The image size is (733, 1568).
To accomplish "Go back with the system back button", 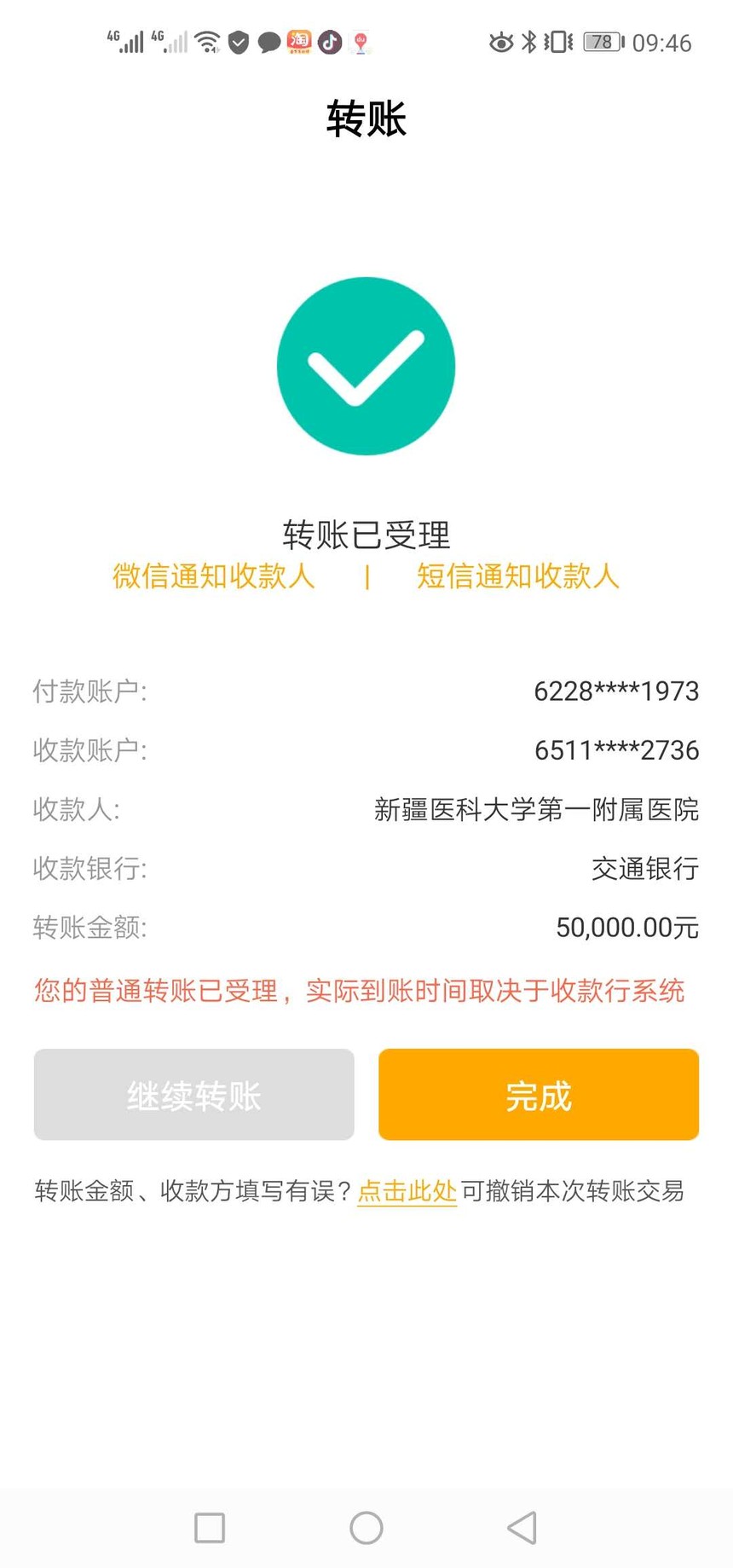I will [522, 1528].
